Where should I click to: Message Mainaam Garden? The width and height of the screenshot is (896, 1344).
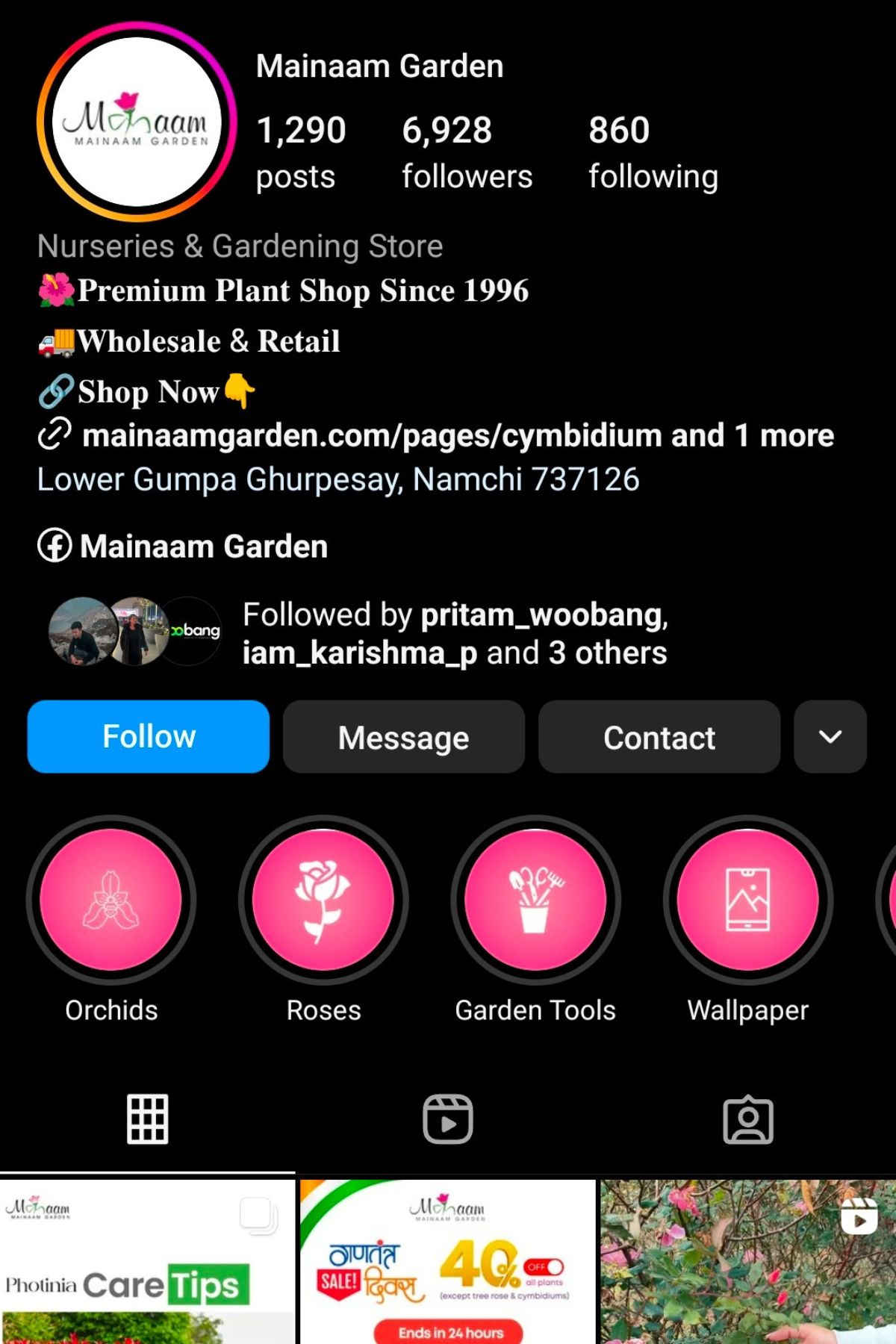tap(403, 737)
